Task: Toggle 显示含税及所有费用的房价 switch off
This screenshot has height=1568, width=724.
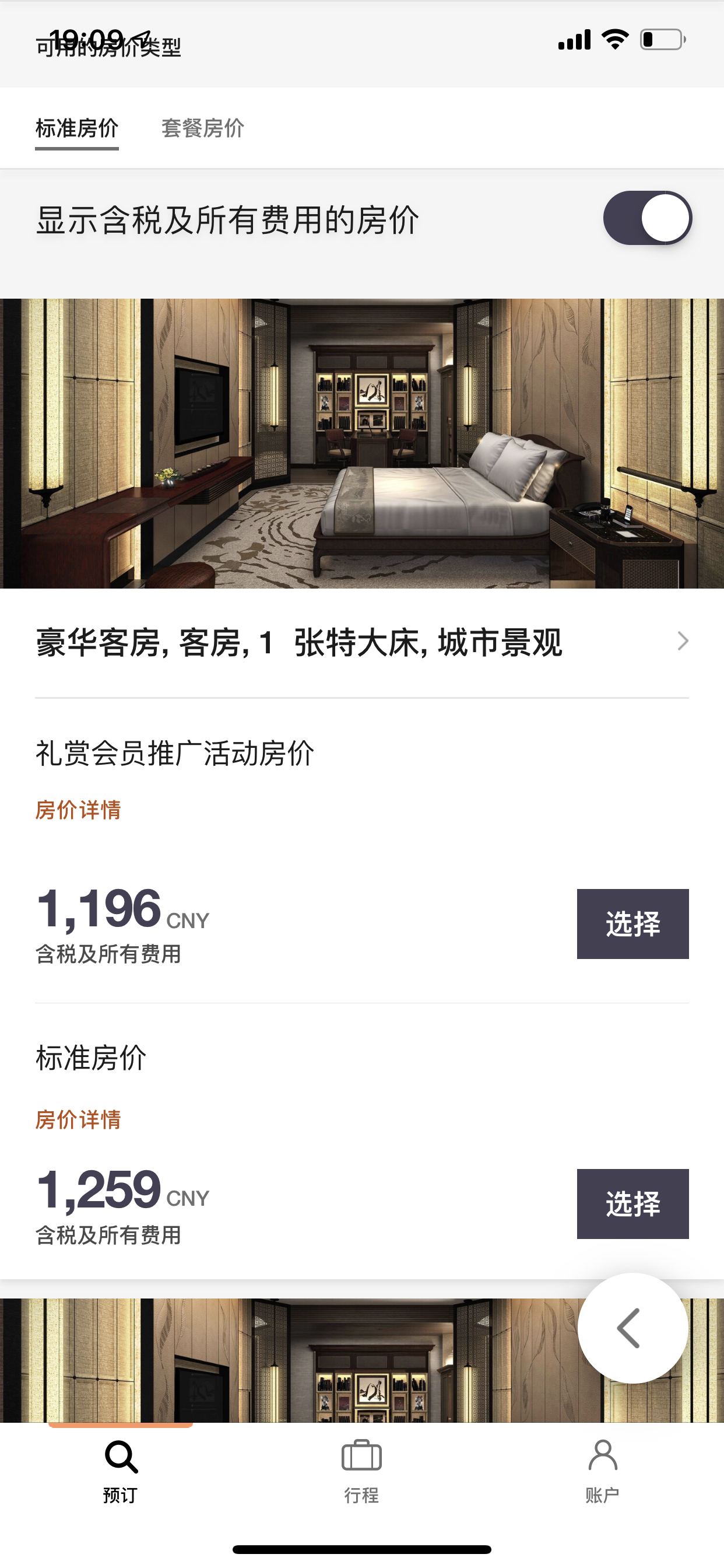Action: [x=646, y=218]
